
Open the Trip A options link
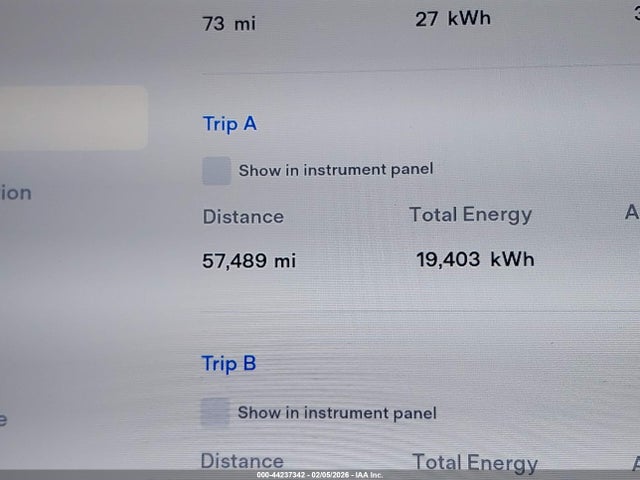[229, 124]
